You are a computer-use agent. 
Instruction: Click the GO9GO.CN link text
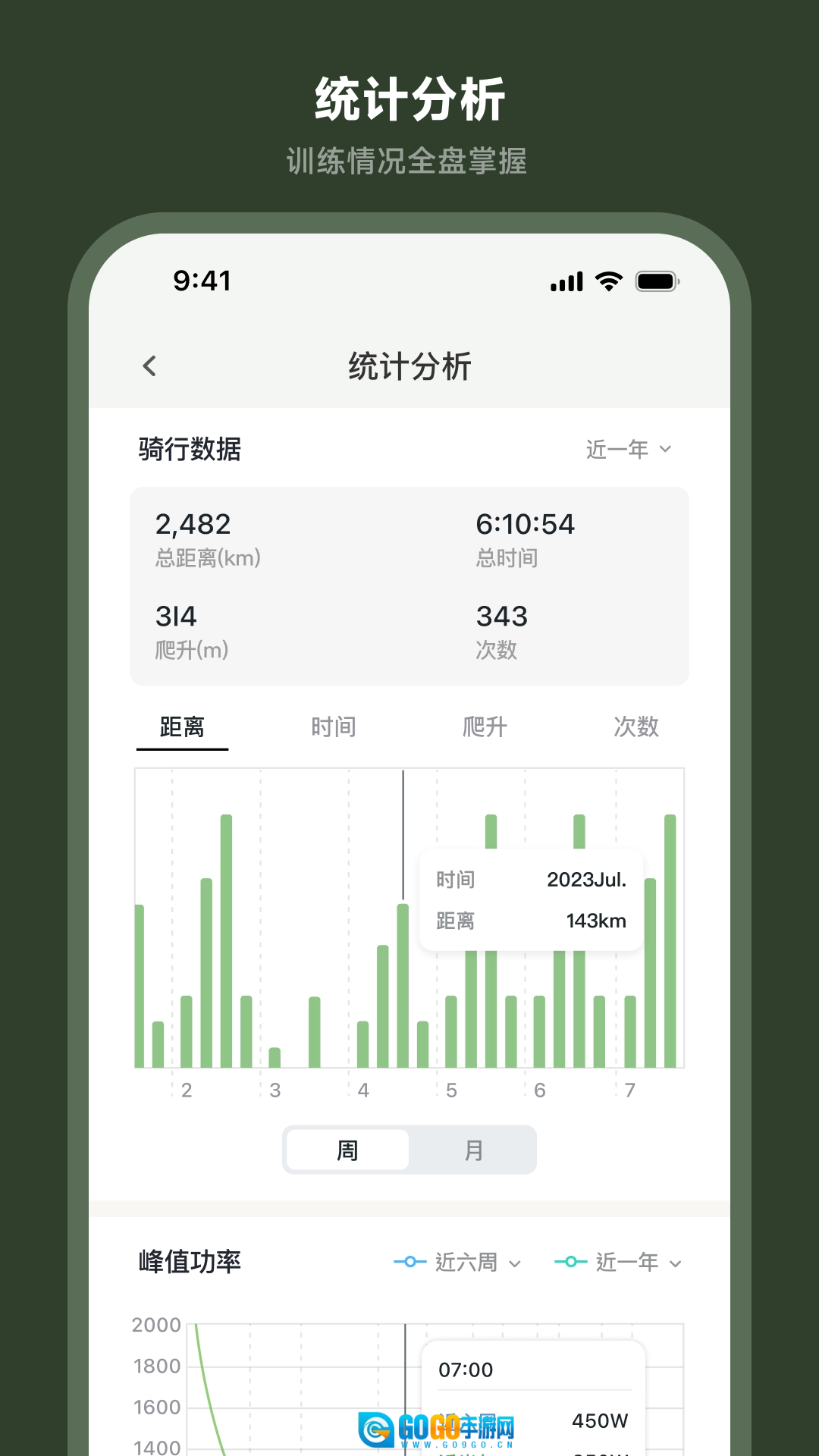[455, 1445]
